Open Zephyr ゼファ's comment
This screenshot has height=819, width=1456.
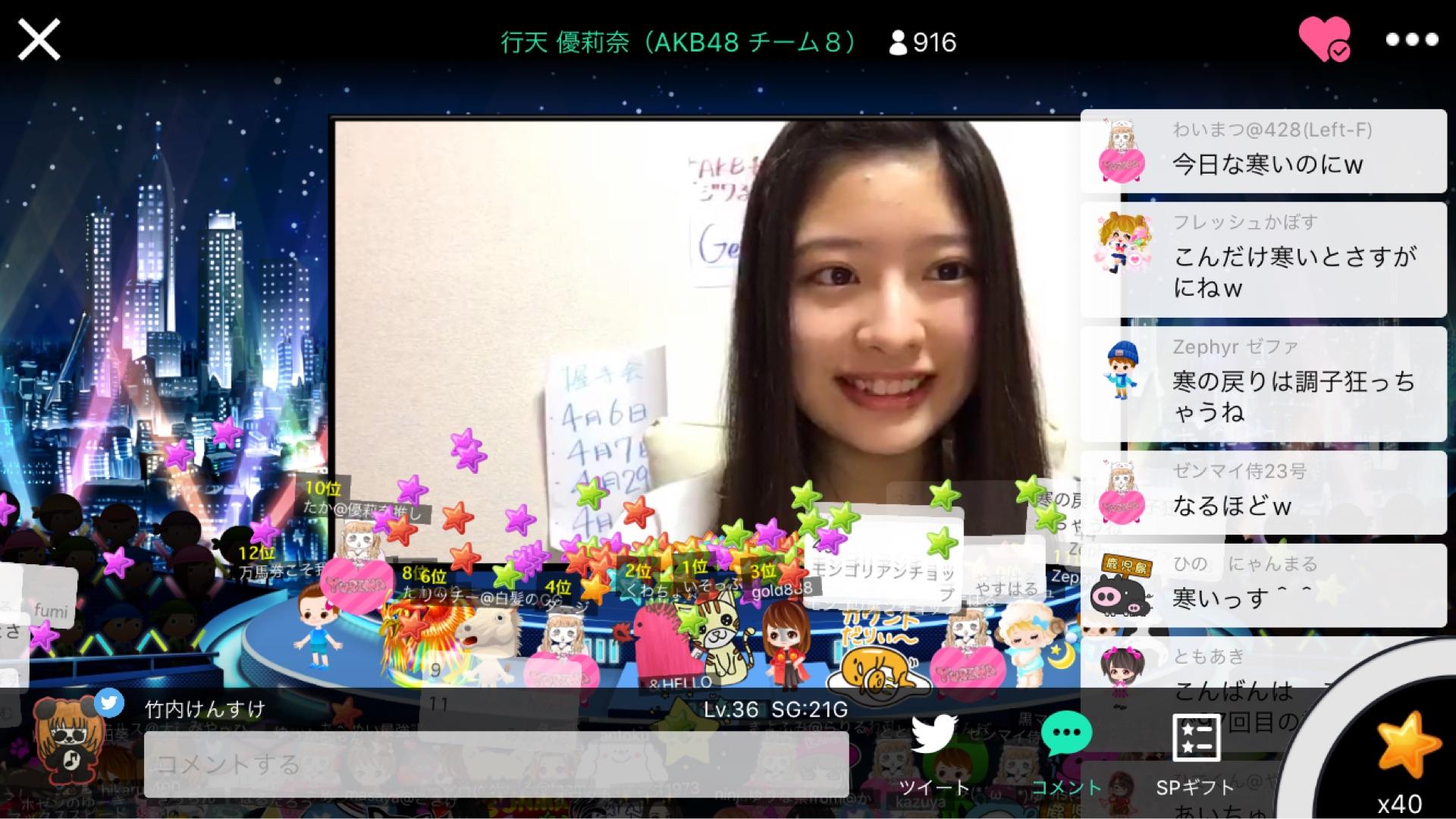pos(1263,384)
